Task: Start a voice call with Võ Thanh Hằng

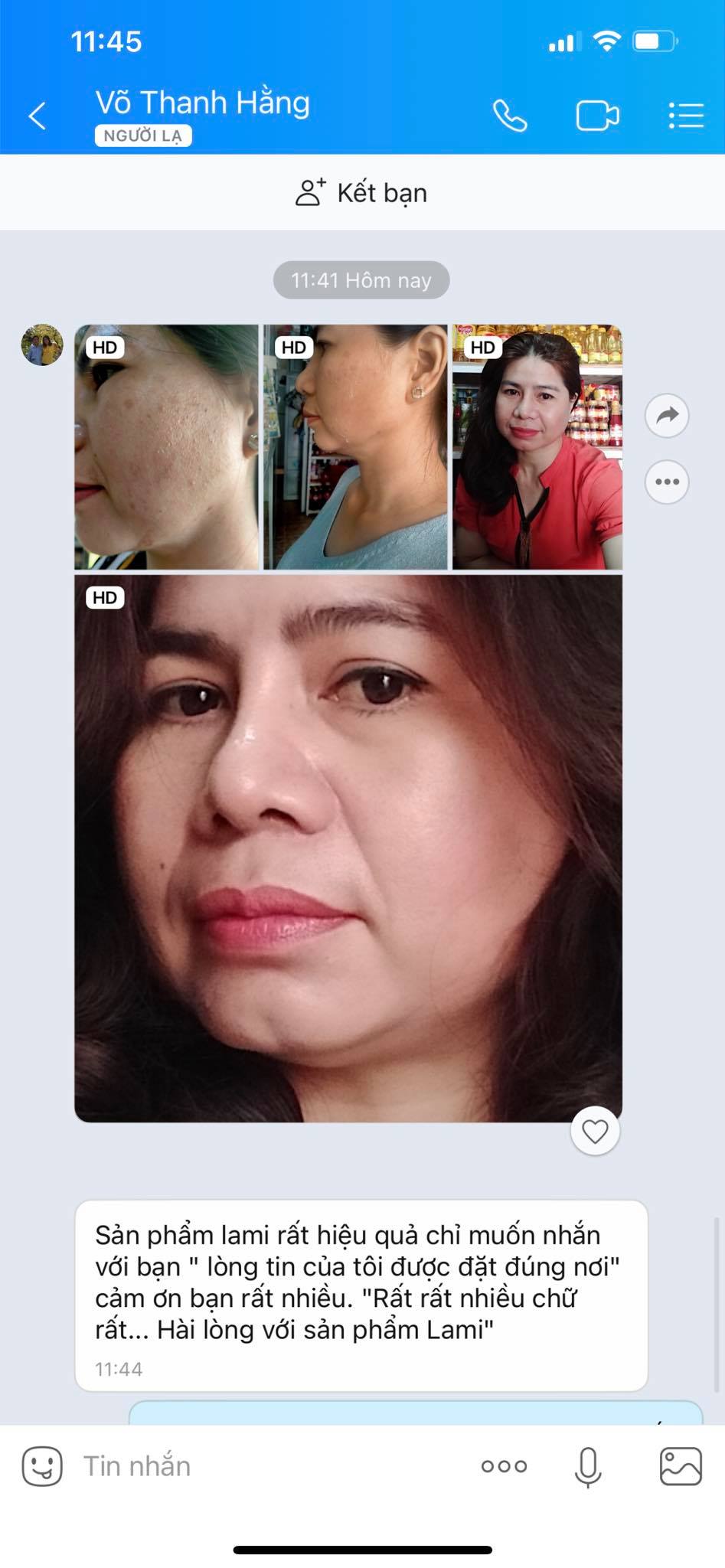Action: (510, 116)
